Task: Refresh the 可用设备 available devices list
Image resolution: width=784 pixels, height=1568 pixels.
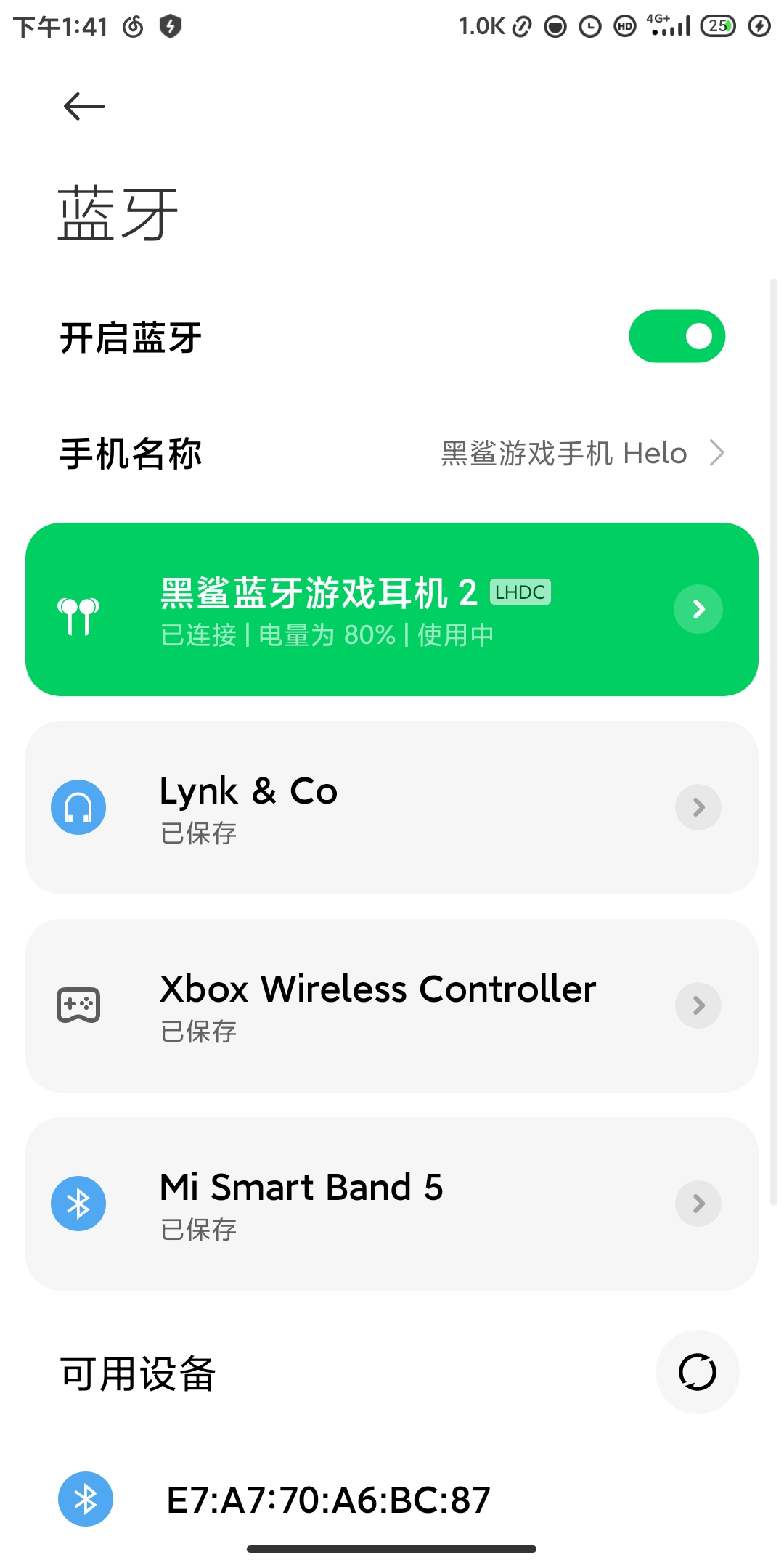Action: point(697,1372)
